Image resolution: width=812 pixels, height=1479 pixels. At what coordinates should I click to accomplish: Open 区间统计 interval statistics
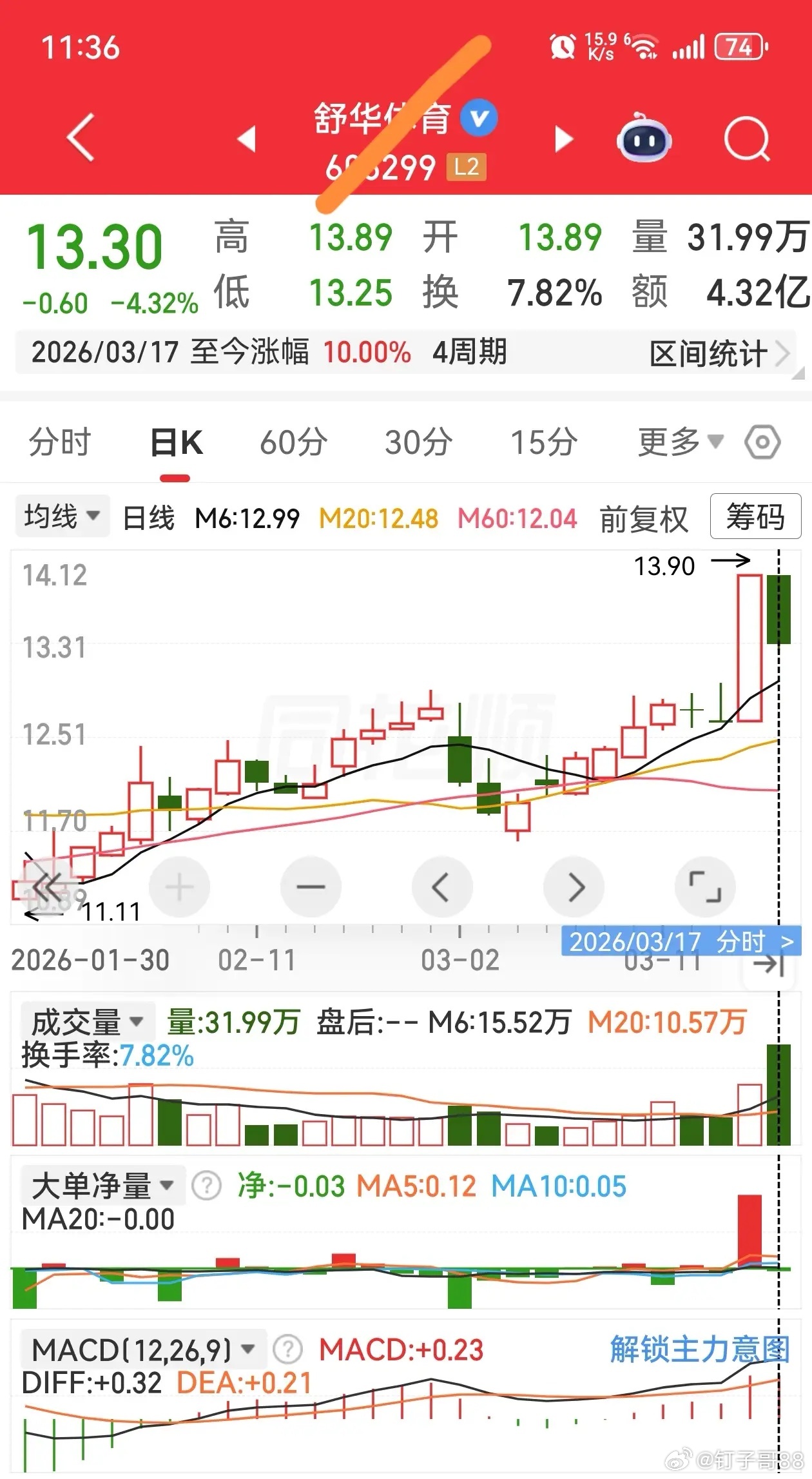click(717, 353)
